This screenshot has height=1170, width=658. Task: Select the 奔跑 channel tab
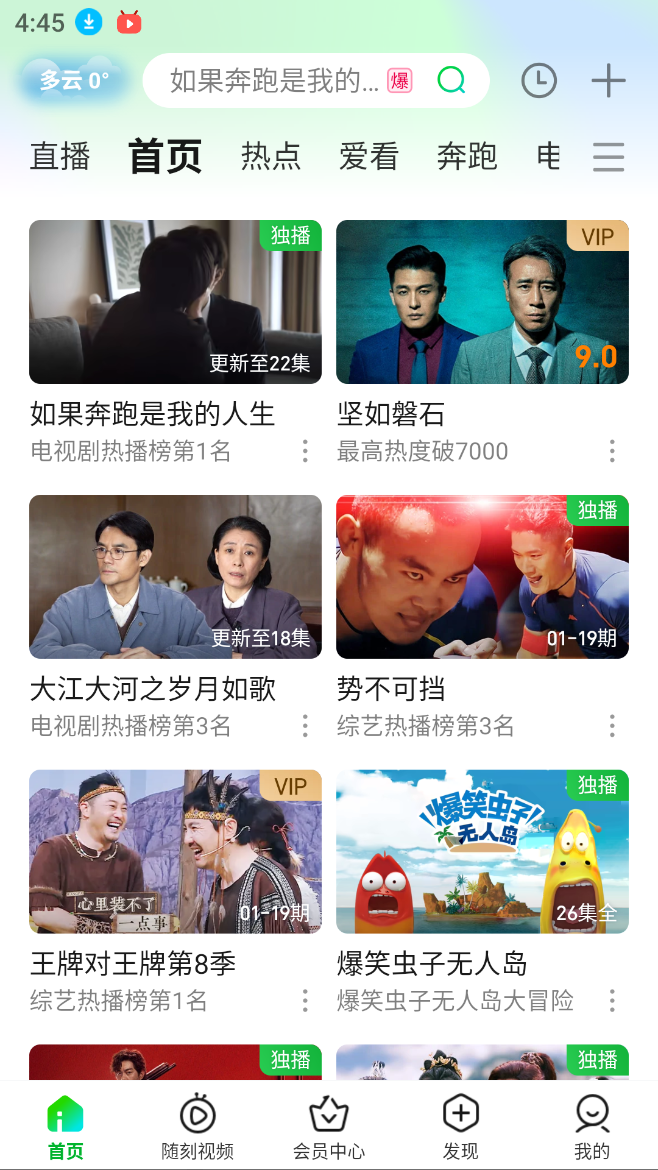tap(467, 157)
